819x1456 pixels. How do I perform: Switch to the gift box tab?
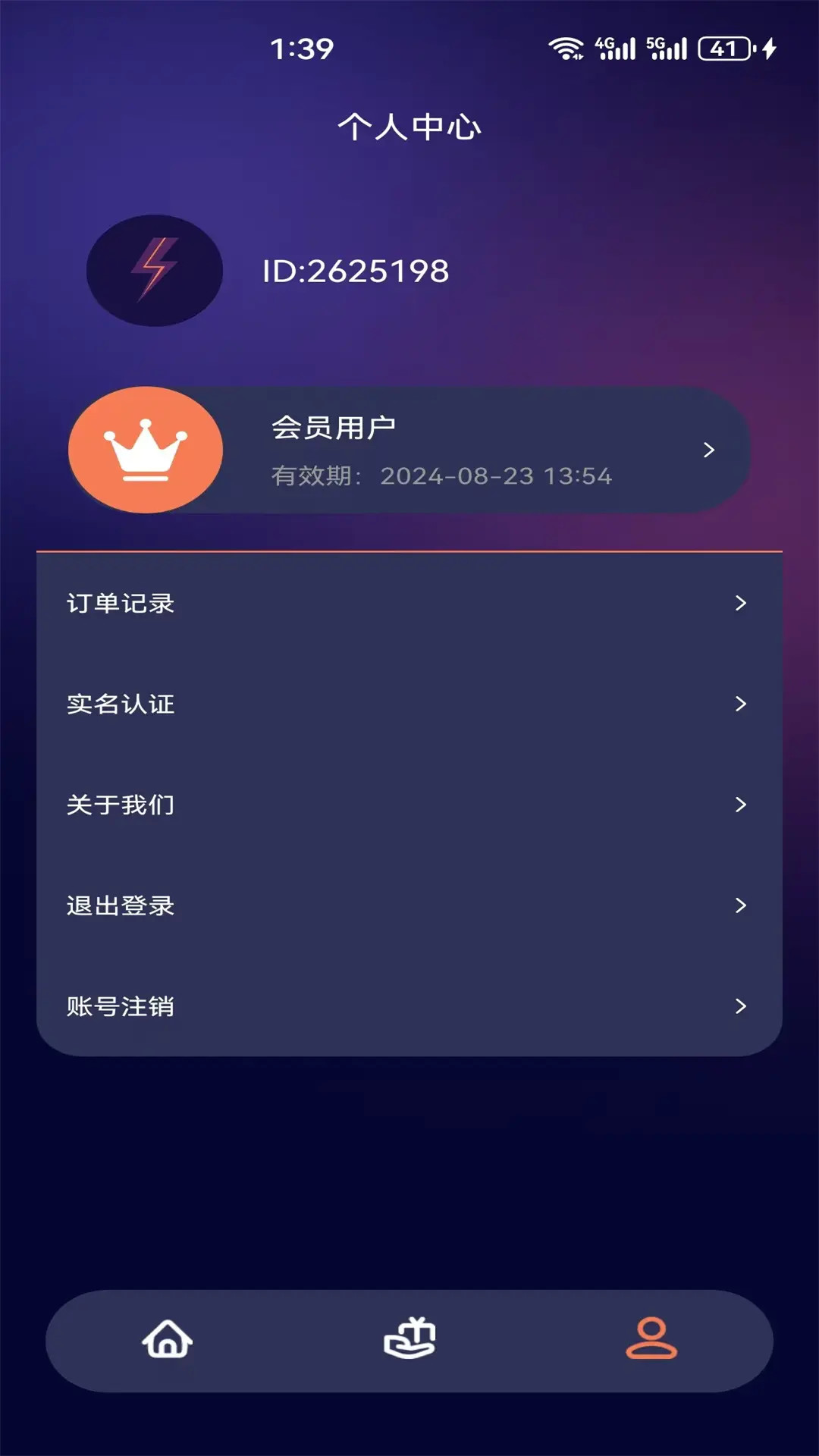click(x=409, y=1339)
